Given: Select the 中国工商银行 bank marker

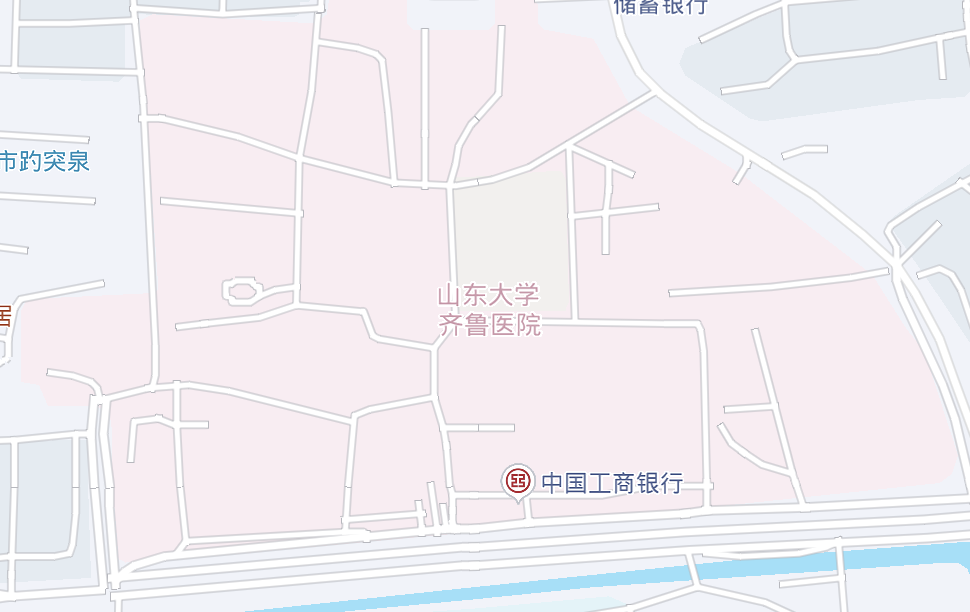Looking at the screenshot, I should click(x=518, y=482).
